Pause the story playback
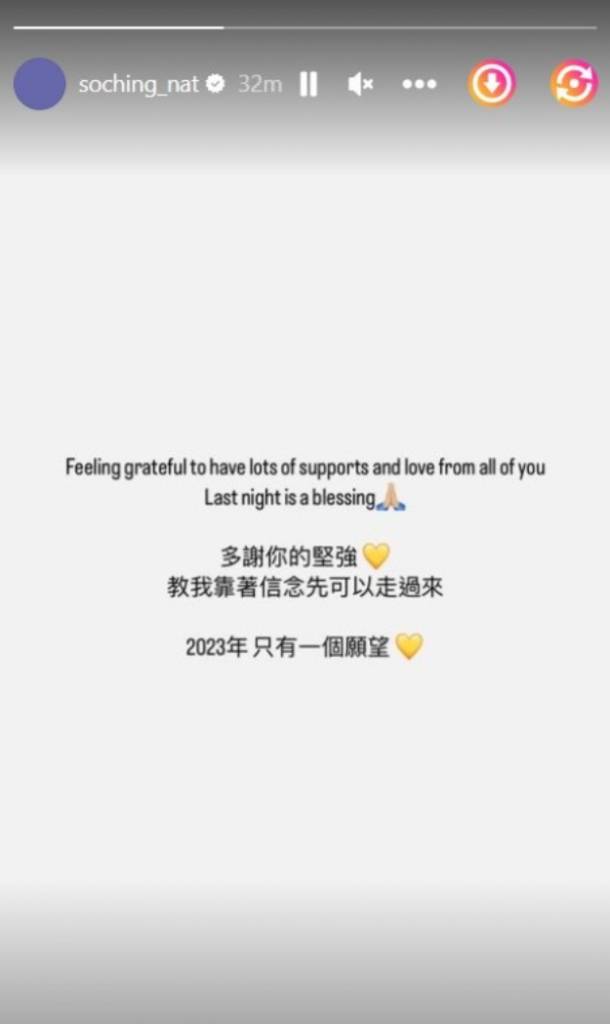610x1024 pixels. [x=308, y=85]
